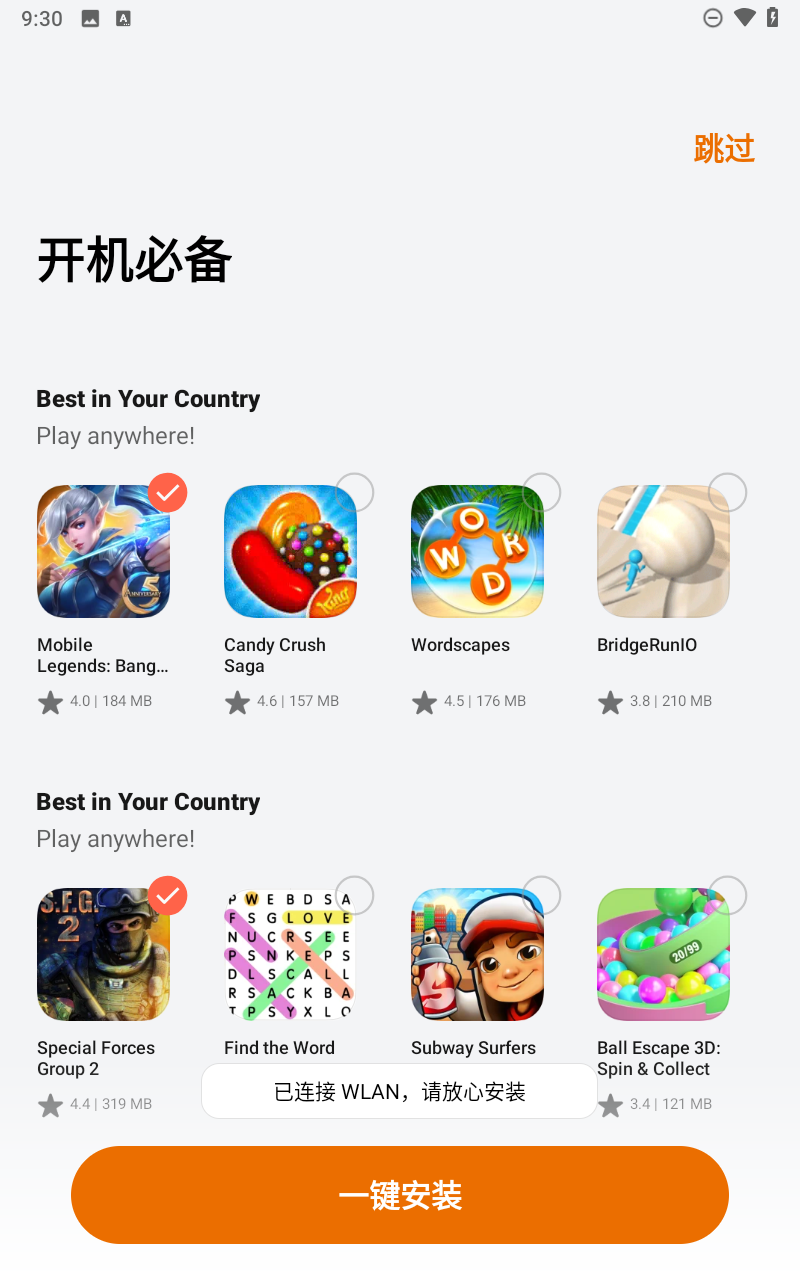Select the Find the Word checkbox

(x=354, y=895)
